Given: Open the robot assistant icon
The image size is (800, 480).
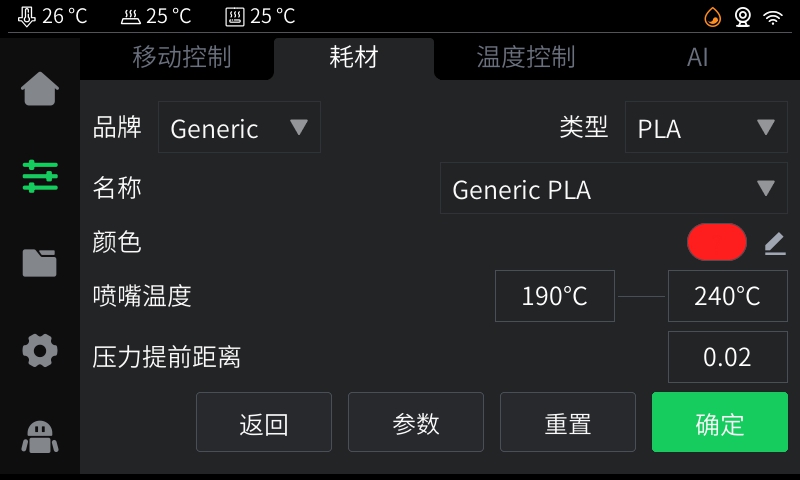Looking at the screenshot, I should click(40, 435).
